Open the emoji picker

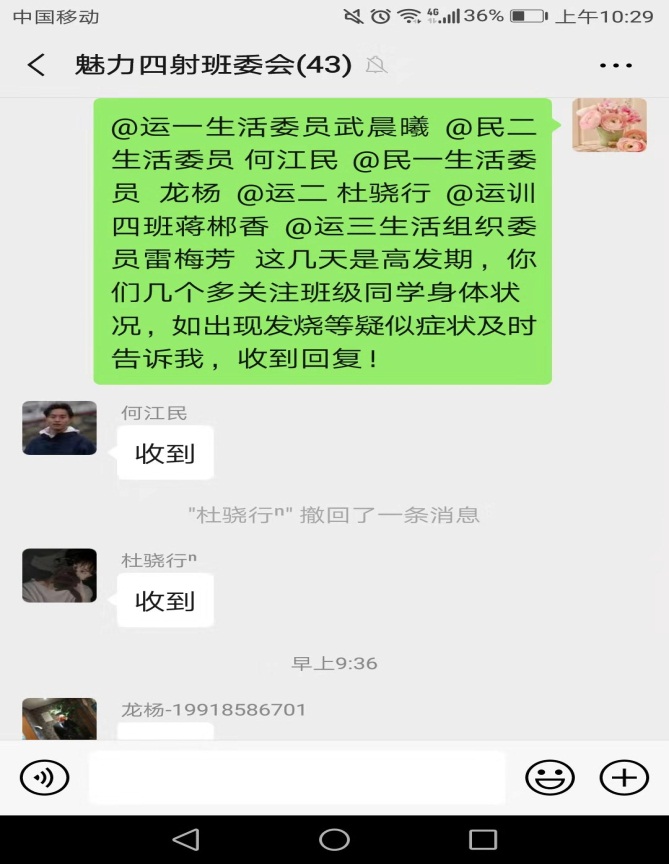pos(550,777)
